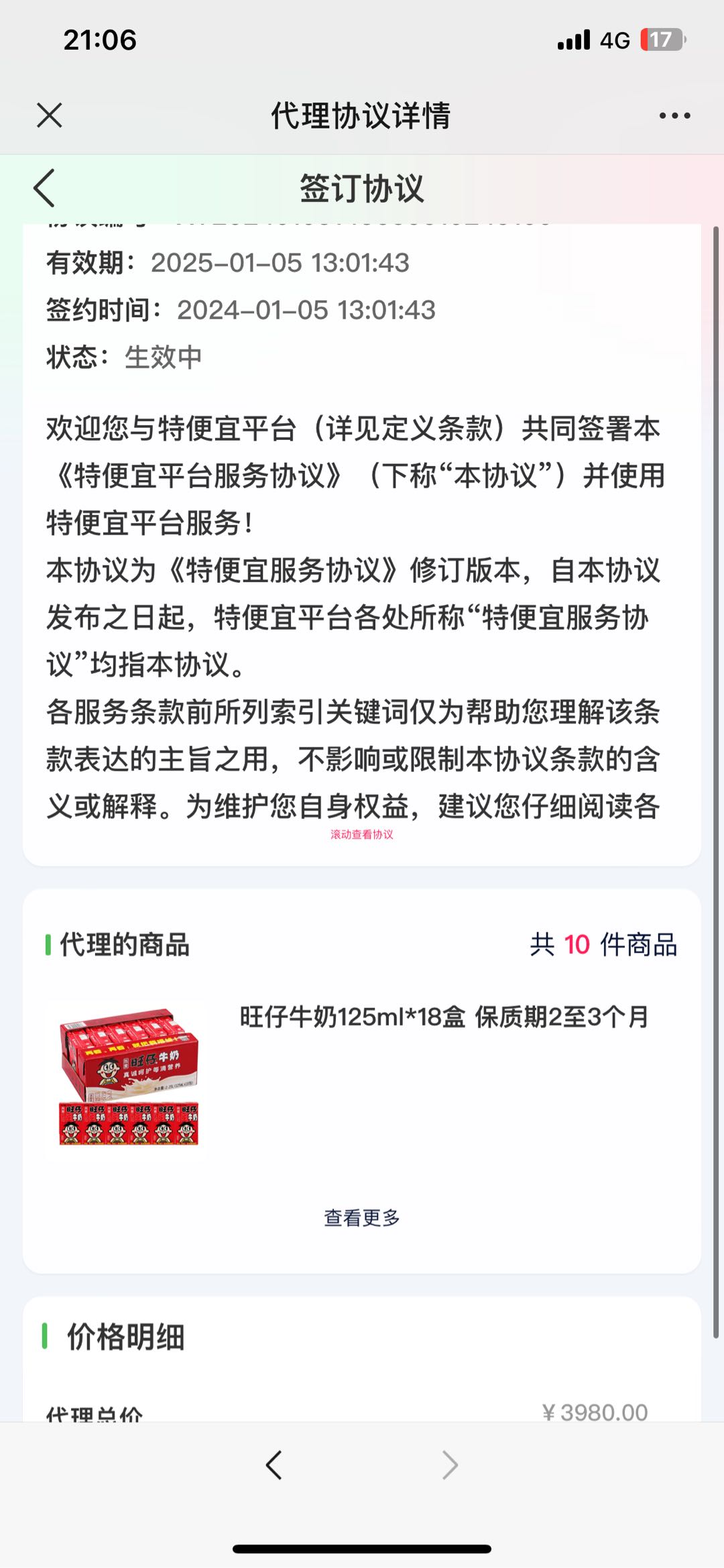The height and width of the screenshot is (1568, 724).
Task: Tap the browser back arrow at the bottom
Action: [x=274, y=1465]
